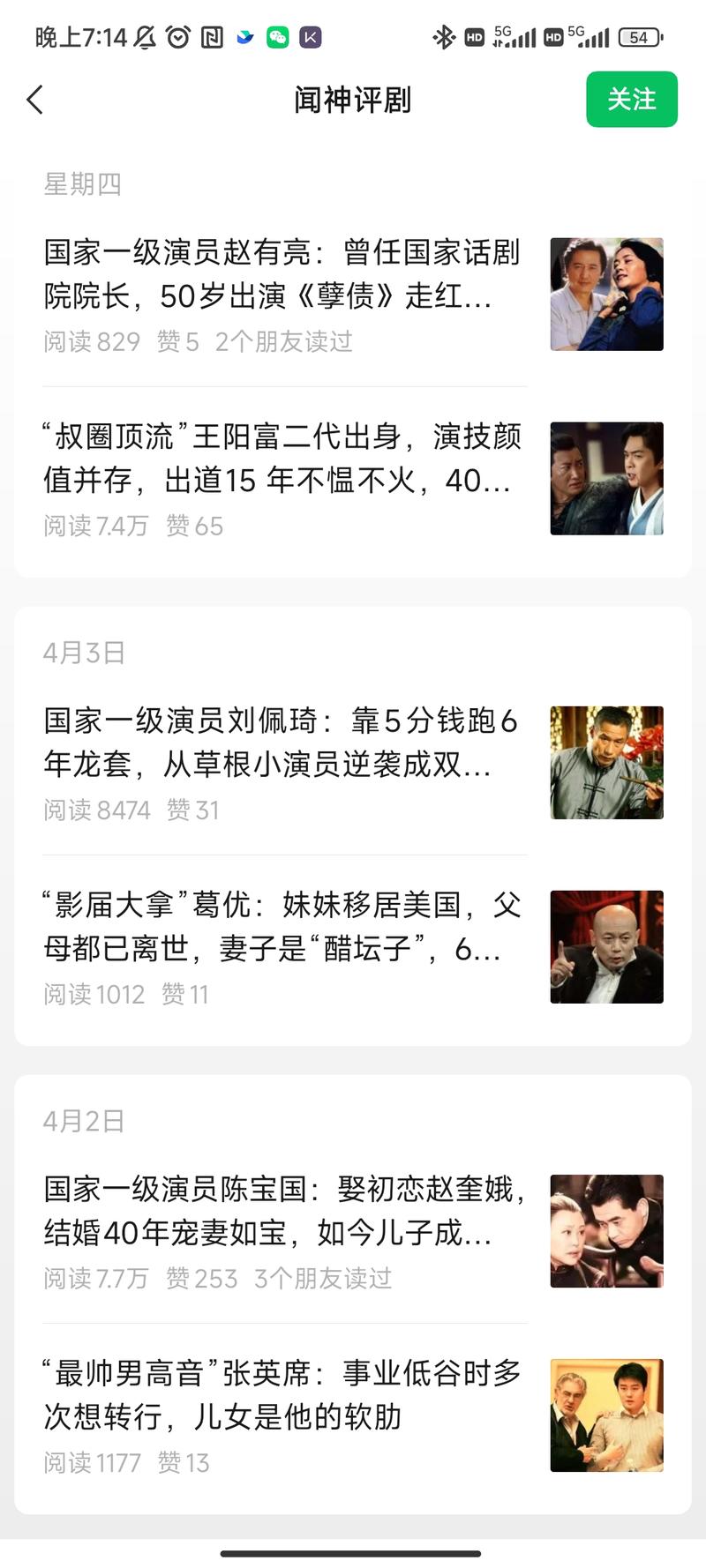Tap the K app icon in the status bar
Screen dimensions: 706x1568
(311, 38)
